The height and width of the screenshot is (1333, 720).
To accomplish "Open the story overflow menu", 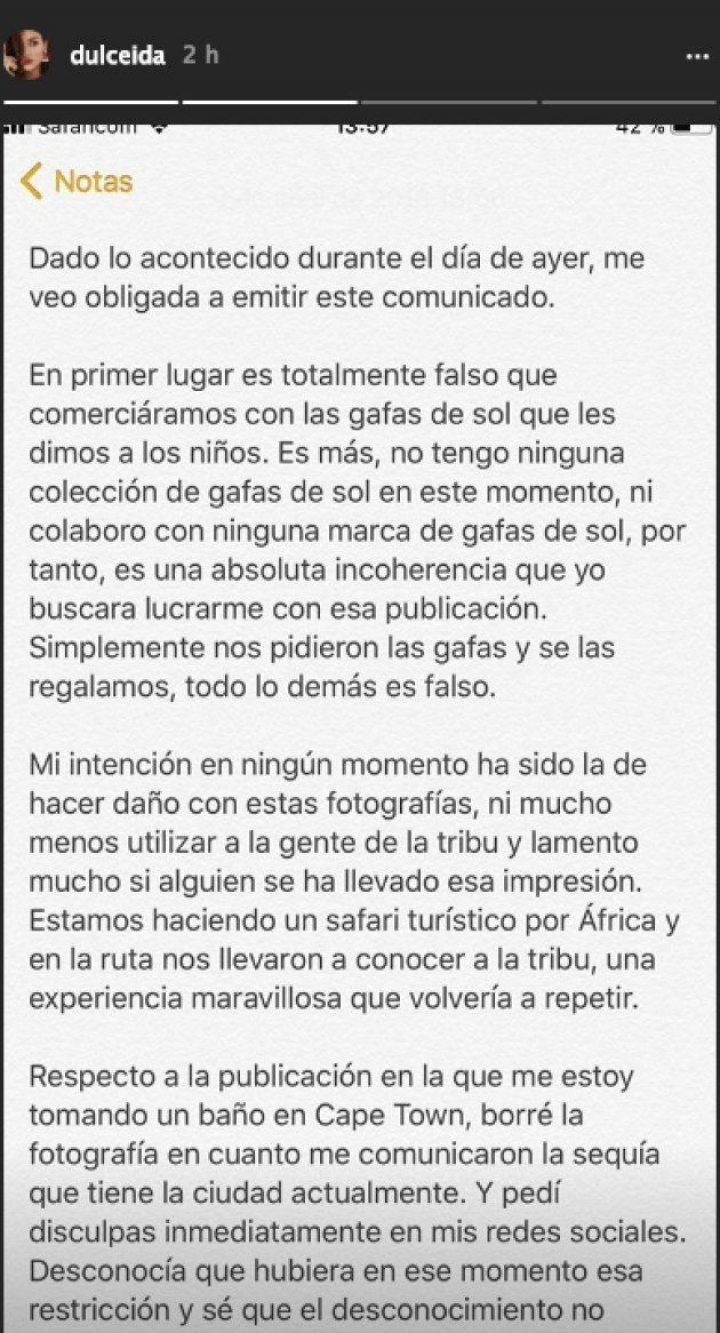I will click(x=697, y=57).
